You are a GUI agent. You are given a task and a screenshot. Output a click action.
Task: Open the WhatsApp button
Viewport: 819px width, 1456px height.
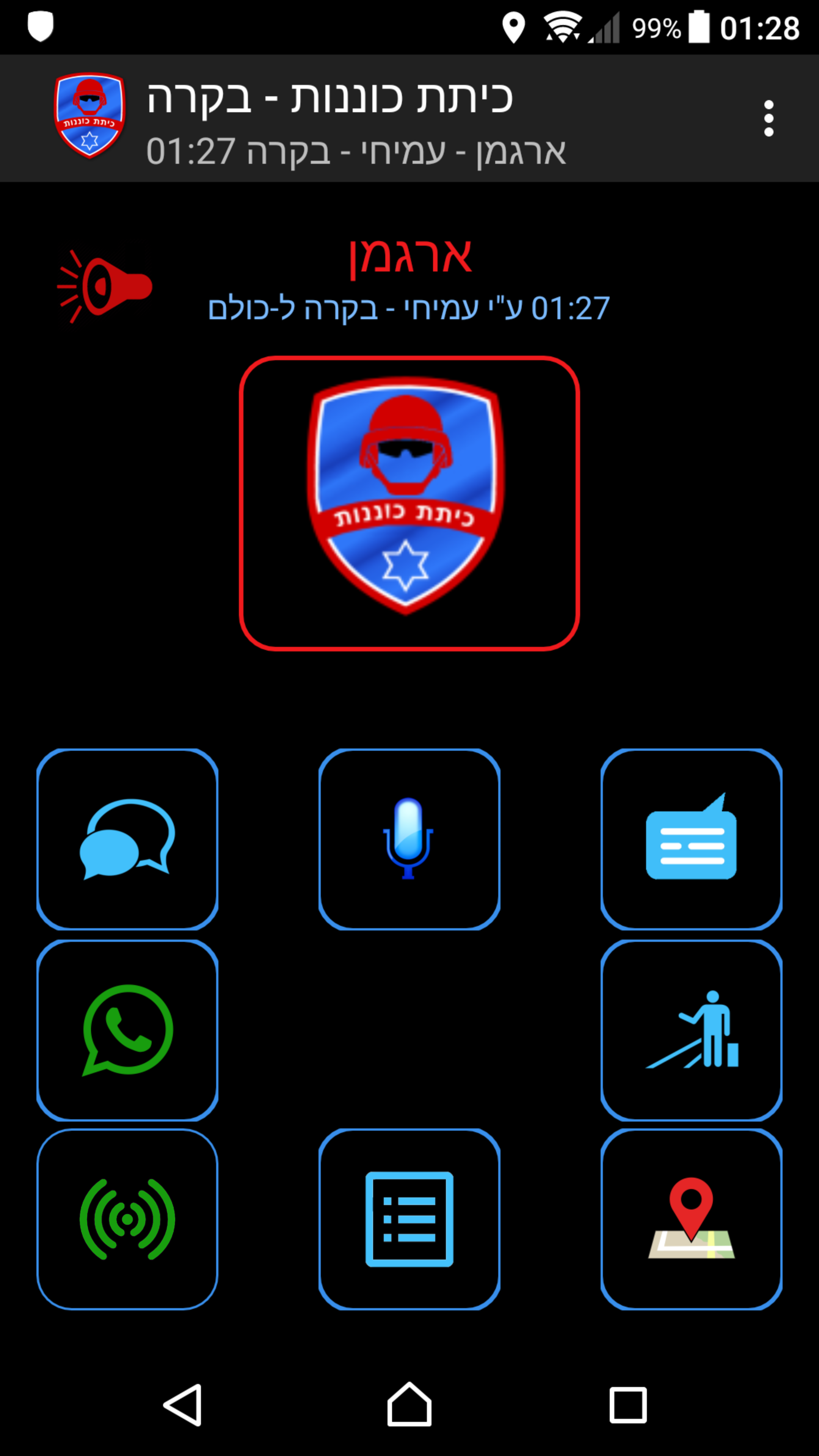point(127,1030)
